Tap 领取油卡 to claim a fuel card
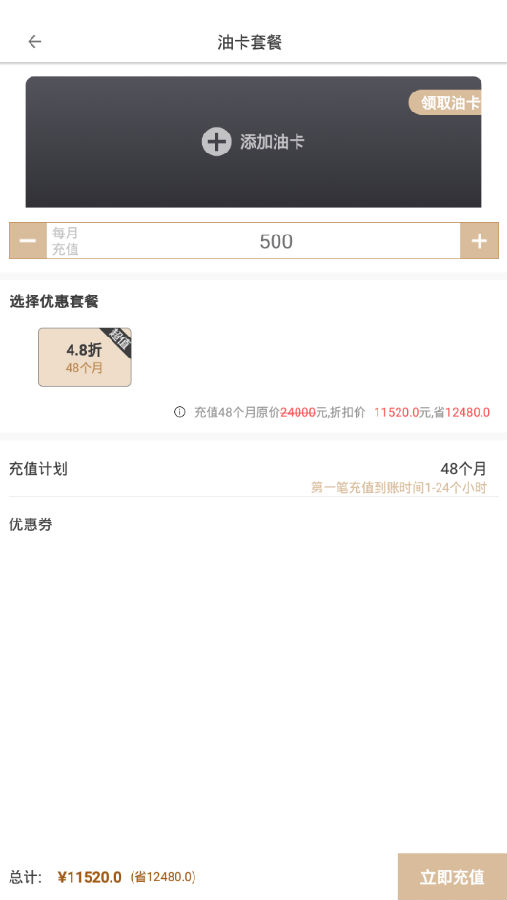 [445, 103]
